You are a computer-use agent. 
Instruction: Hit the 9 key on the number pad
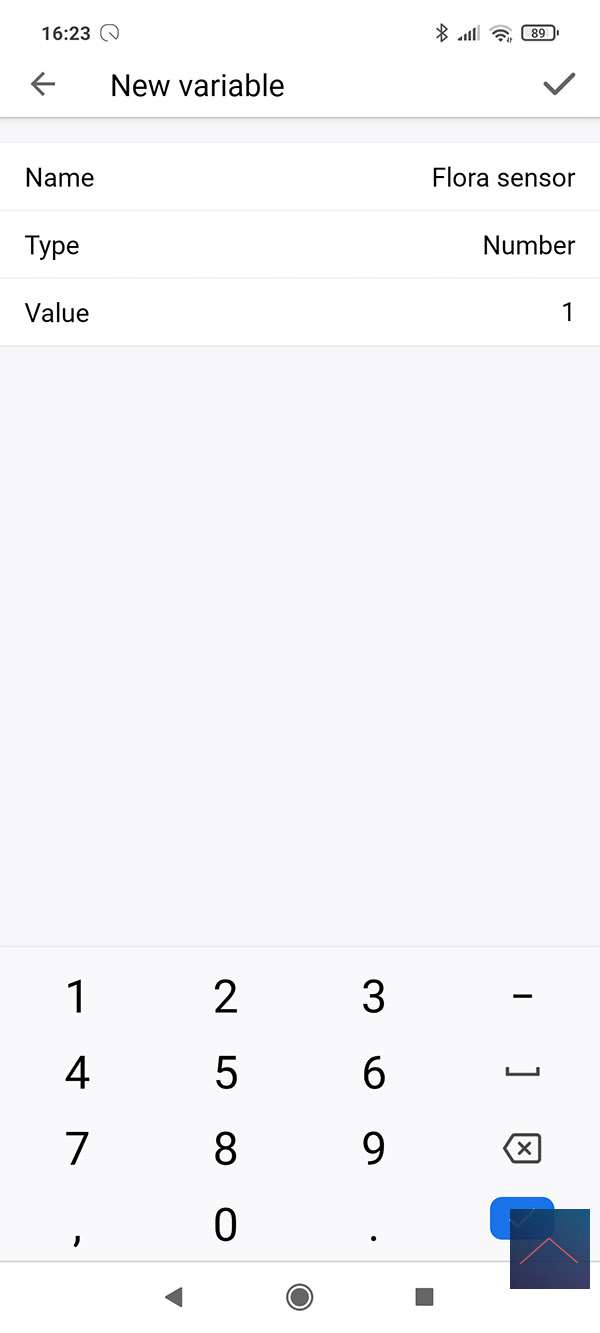374,1149
